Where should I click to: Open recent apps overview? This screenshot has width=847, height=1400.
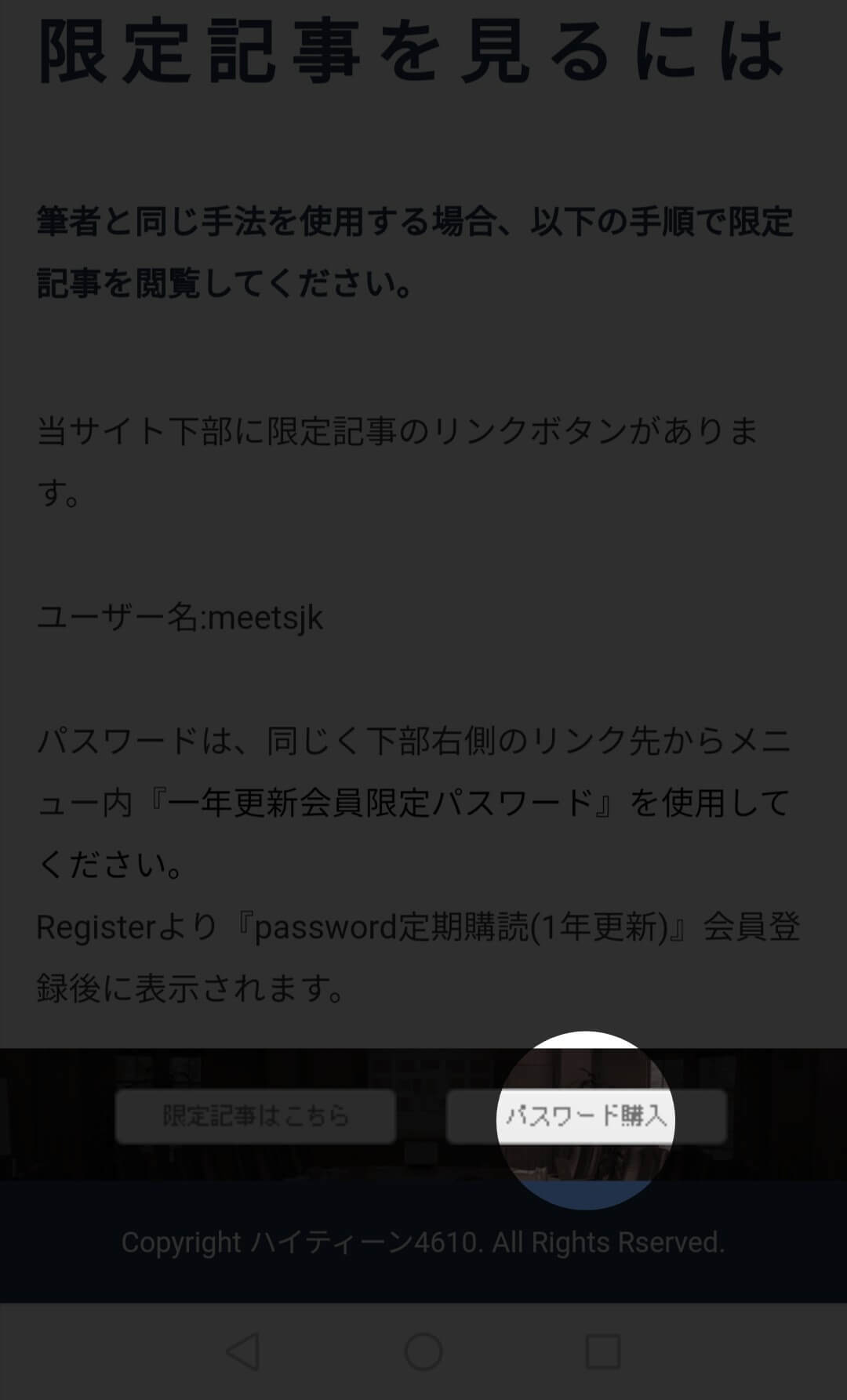pyautogui.click(x=603, y=1351)
